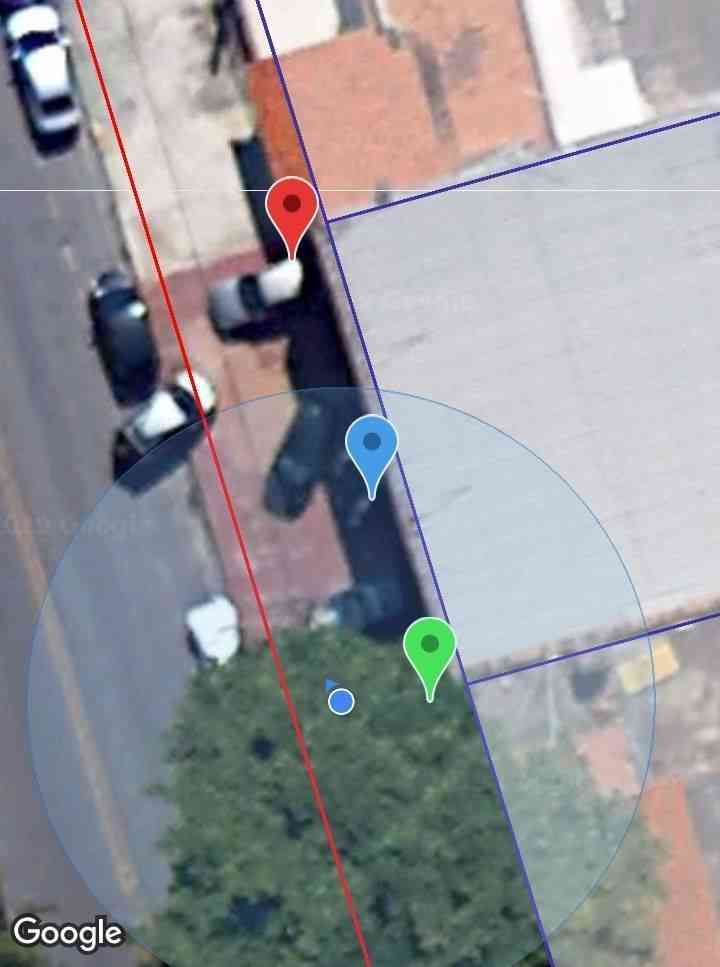Tap the green map marker
The width and height of the screenshot is (720, 967).
point(430,648)
